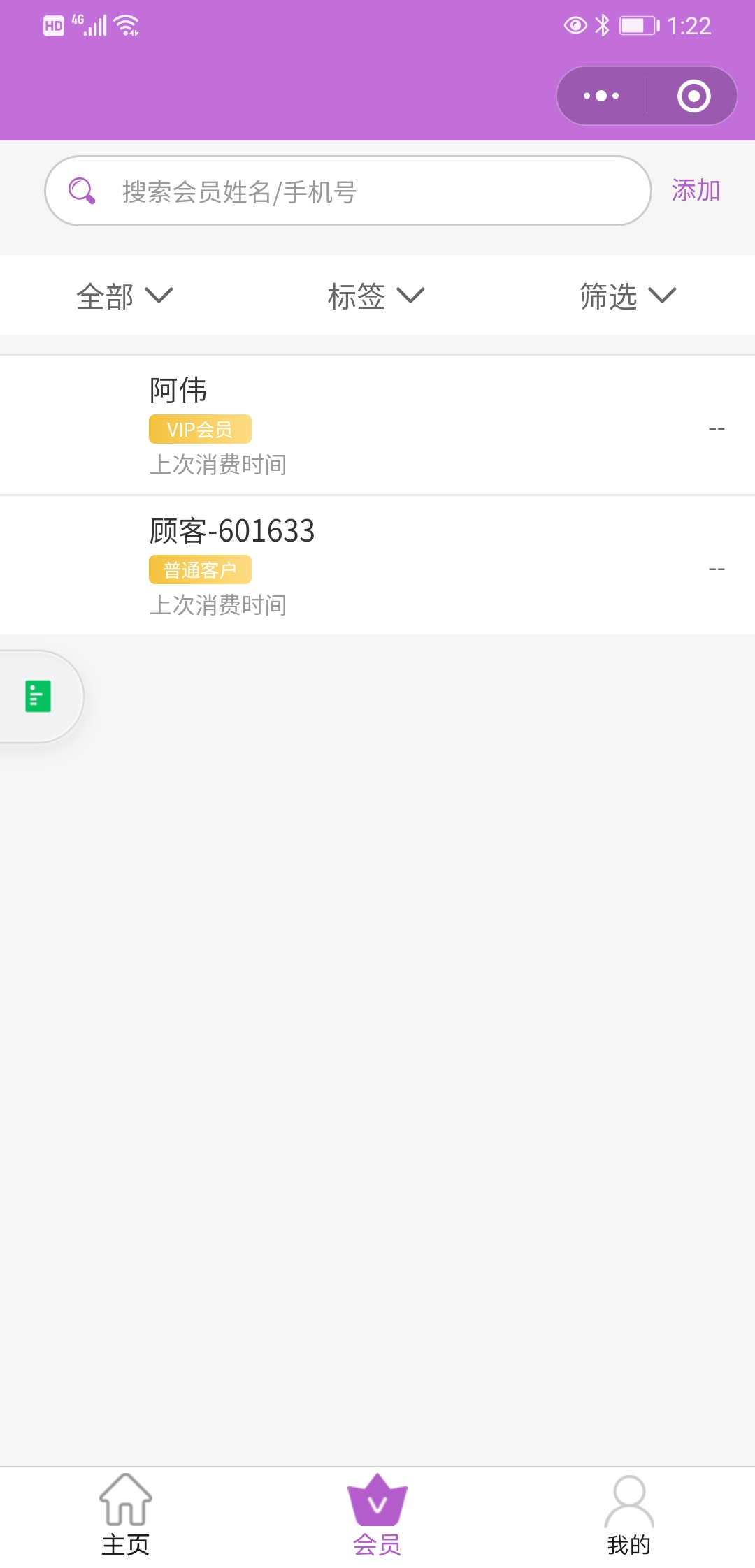This screenshot has height=1568, width=755.
Task: Expand the 标签 dropdown
Action: (376, 296)
